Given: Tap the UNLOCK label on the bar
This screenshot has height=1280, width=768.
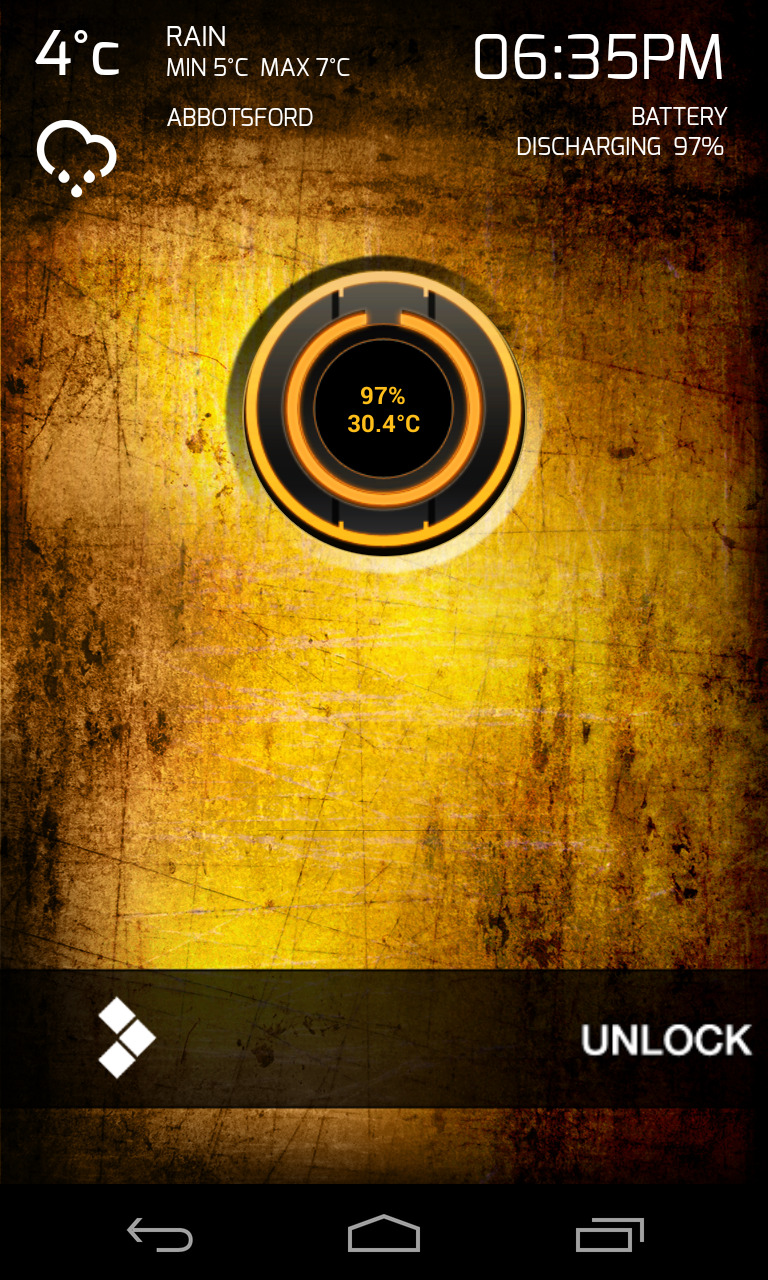Looking at the screenshot, I should [666, 1040].
